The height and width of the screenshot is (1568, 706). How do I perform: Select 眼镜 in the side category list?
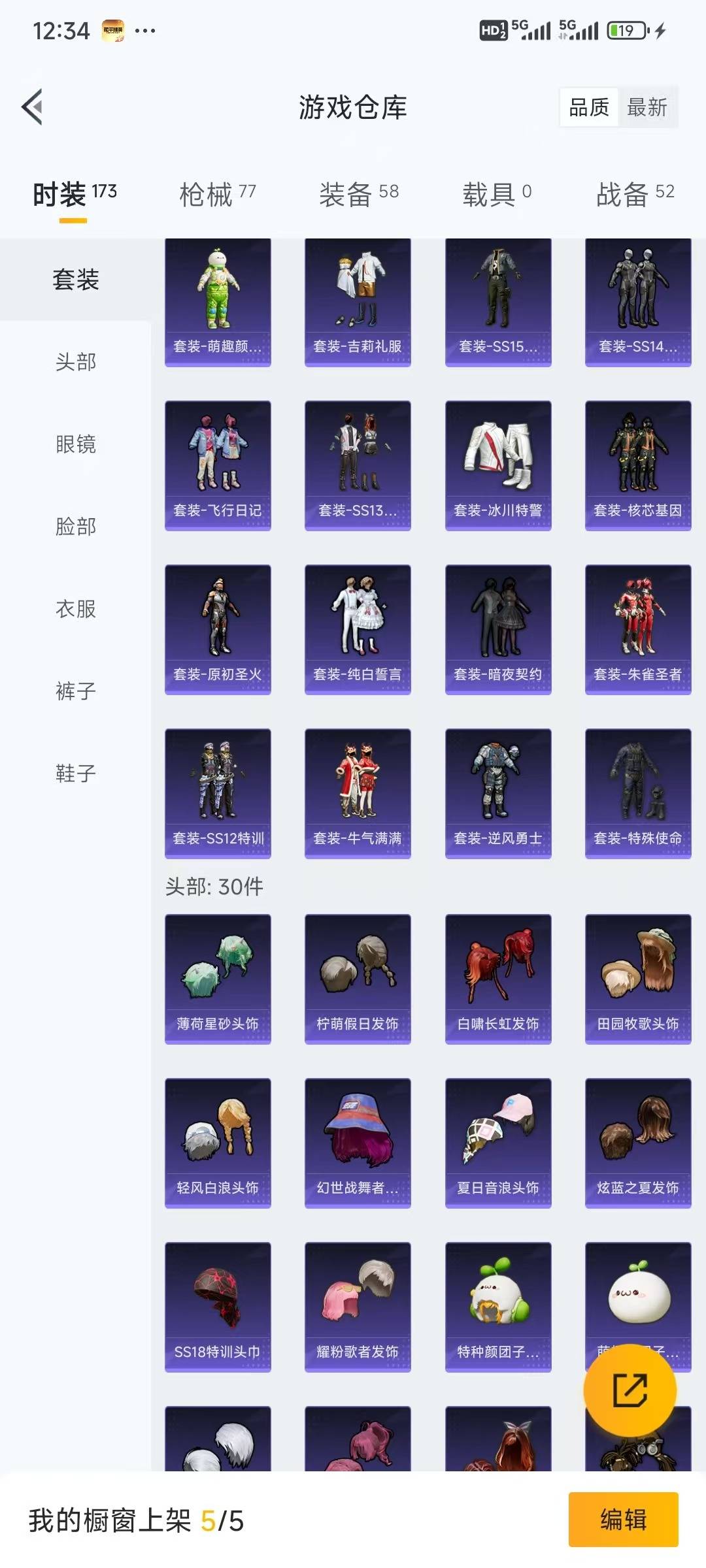coord(76,444)
